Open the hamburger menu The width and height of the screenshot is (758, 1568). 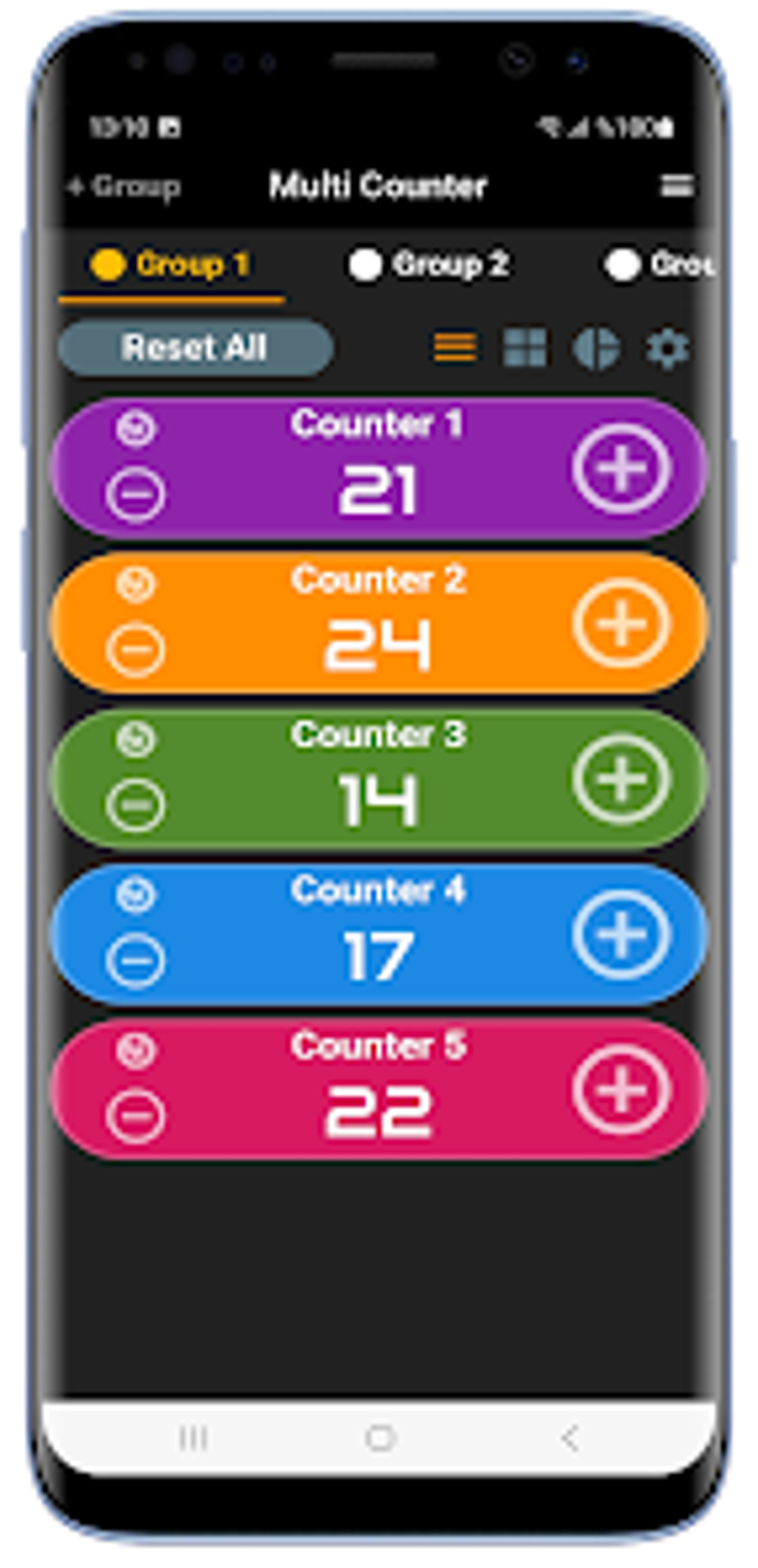676,185
